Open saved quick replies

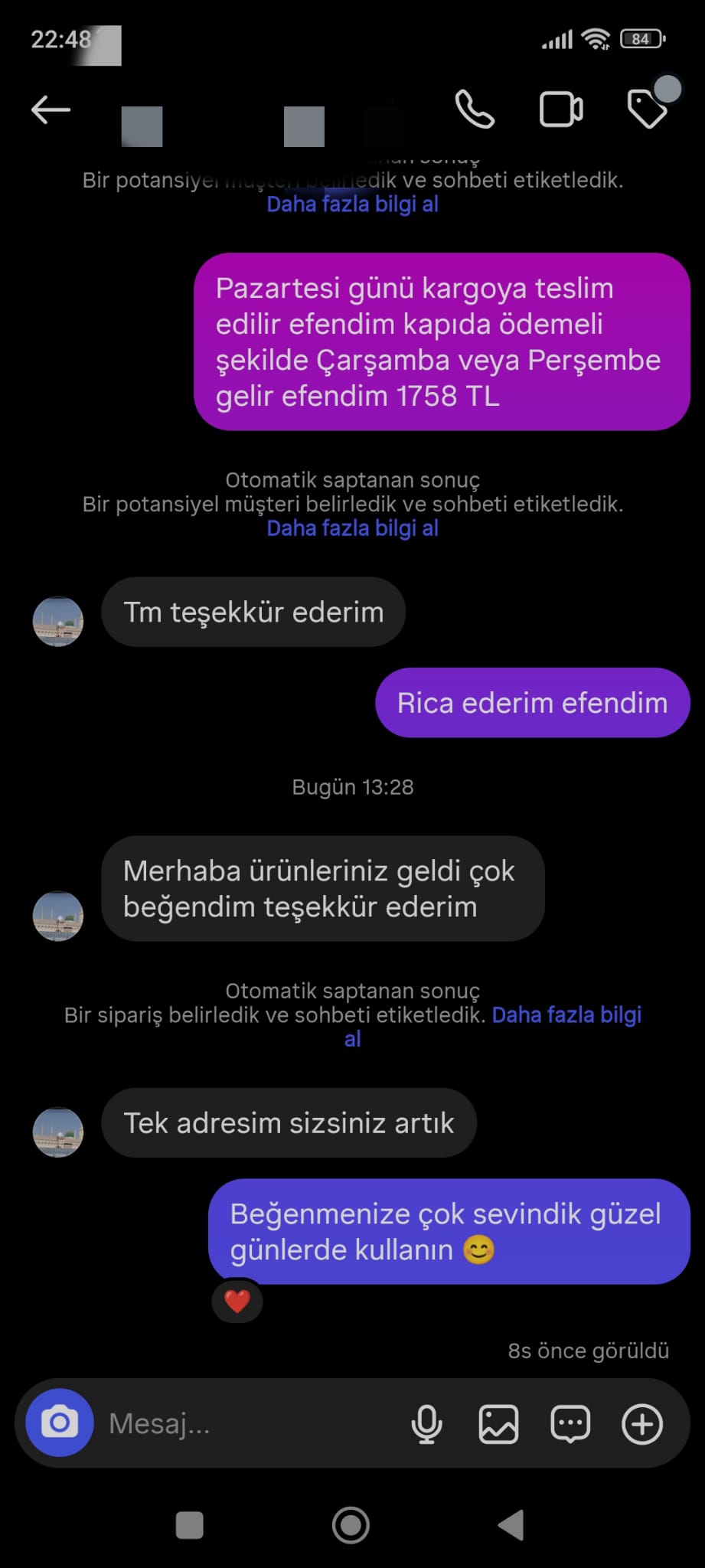[x=570, y=1424]
